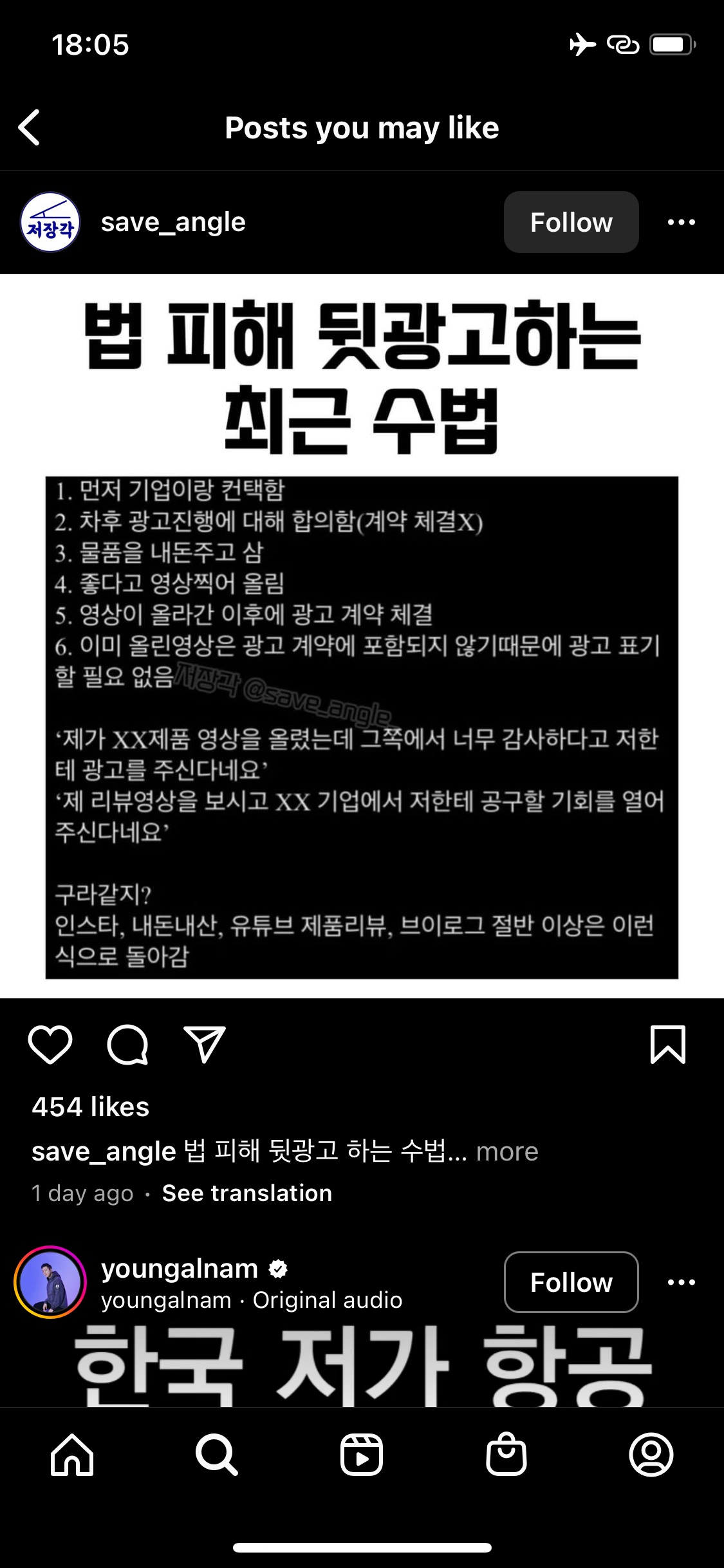Go back from Posts you may like
Viewport: 724px width, 1568px height.
pyautogui.click(x=30, y=127)
